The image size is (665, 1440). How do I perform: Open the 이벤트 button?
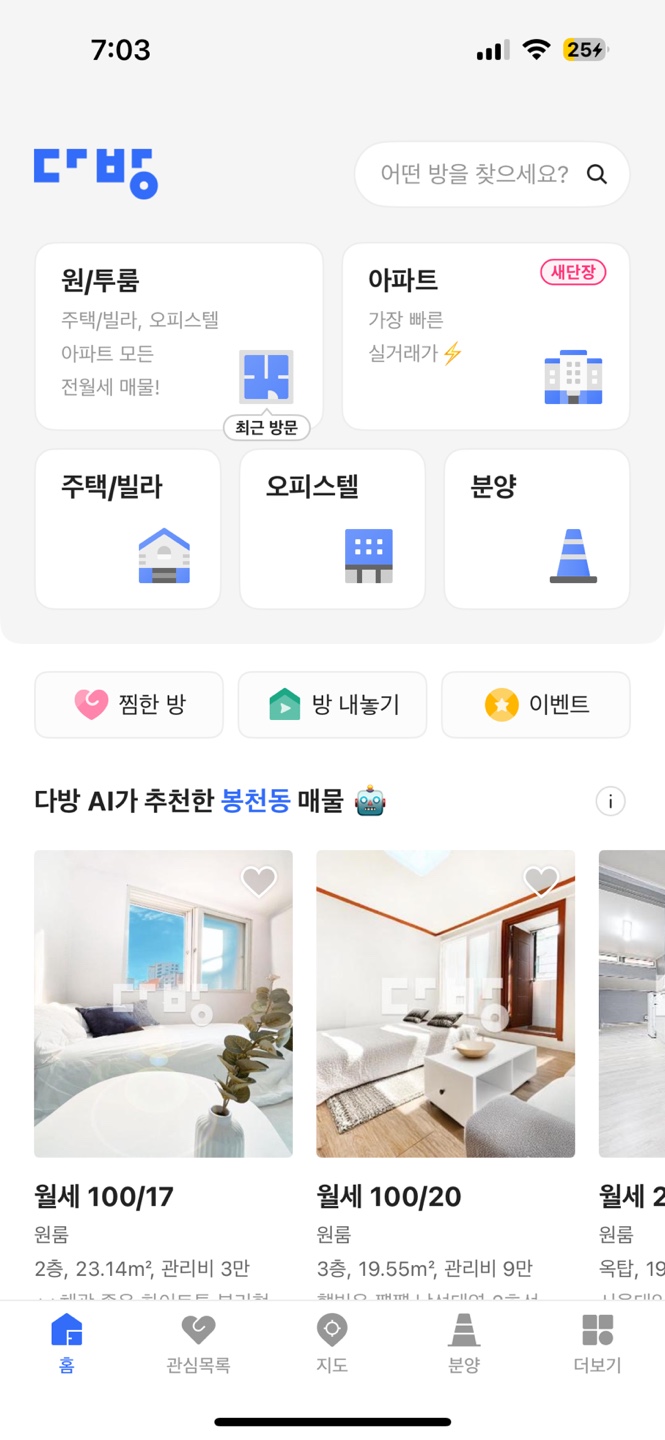coord(535,705)
